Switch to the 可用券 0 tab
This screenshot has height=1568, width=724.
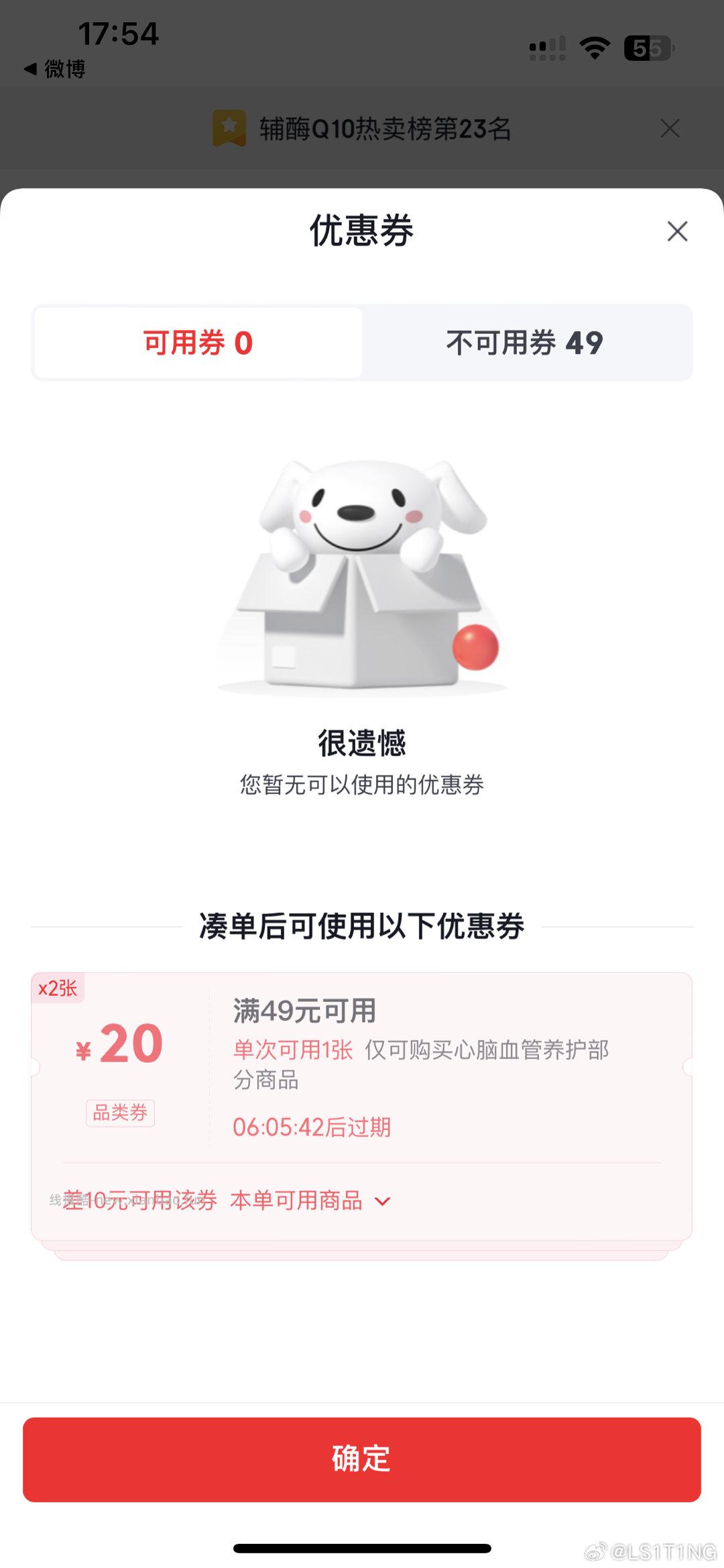pos(198,342)
